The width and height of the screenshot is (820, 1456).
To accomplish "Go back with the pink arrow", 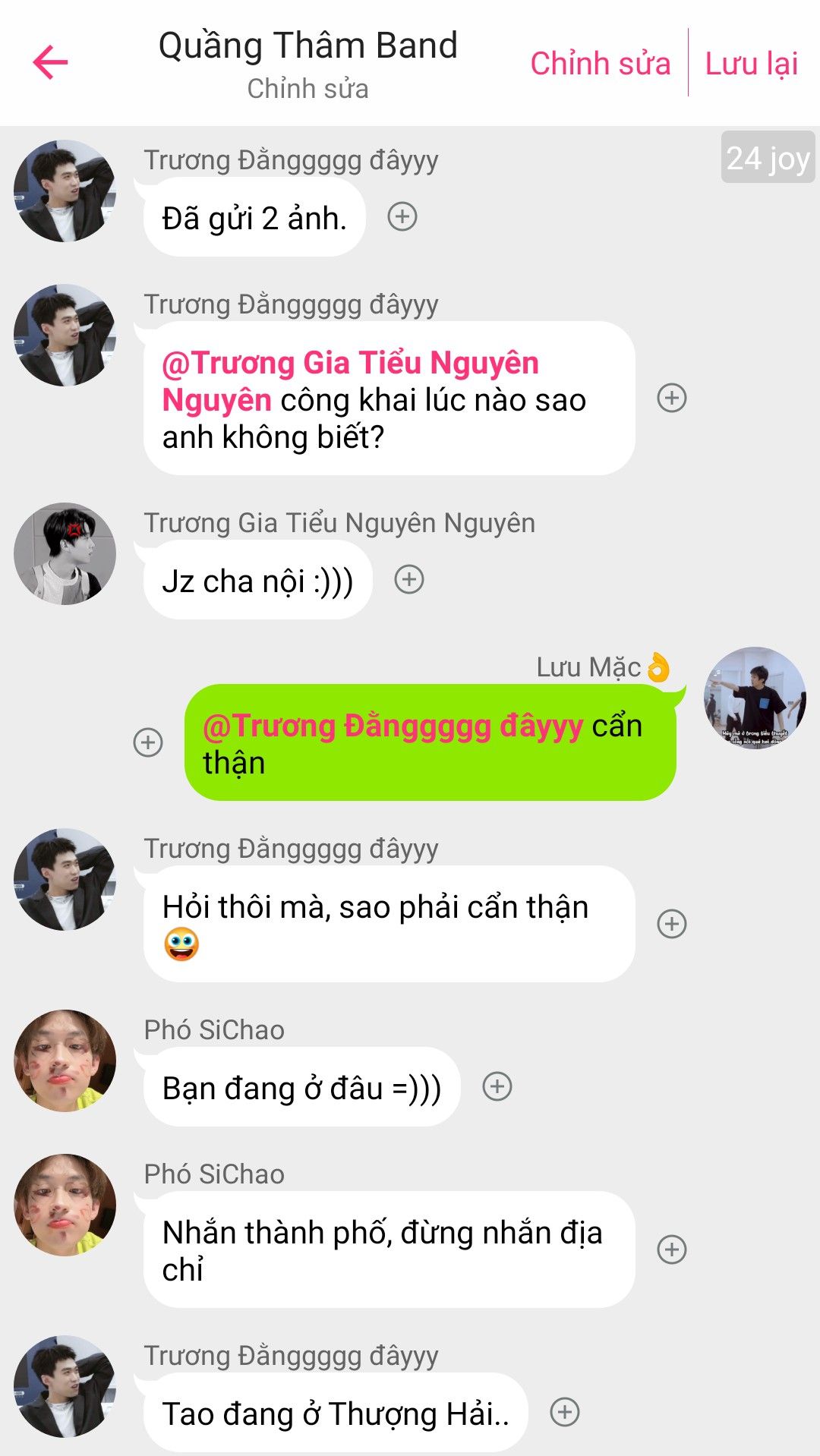I will coord(50,62).
